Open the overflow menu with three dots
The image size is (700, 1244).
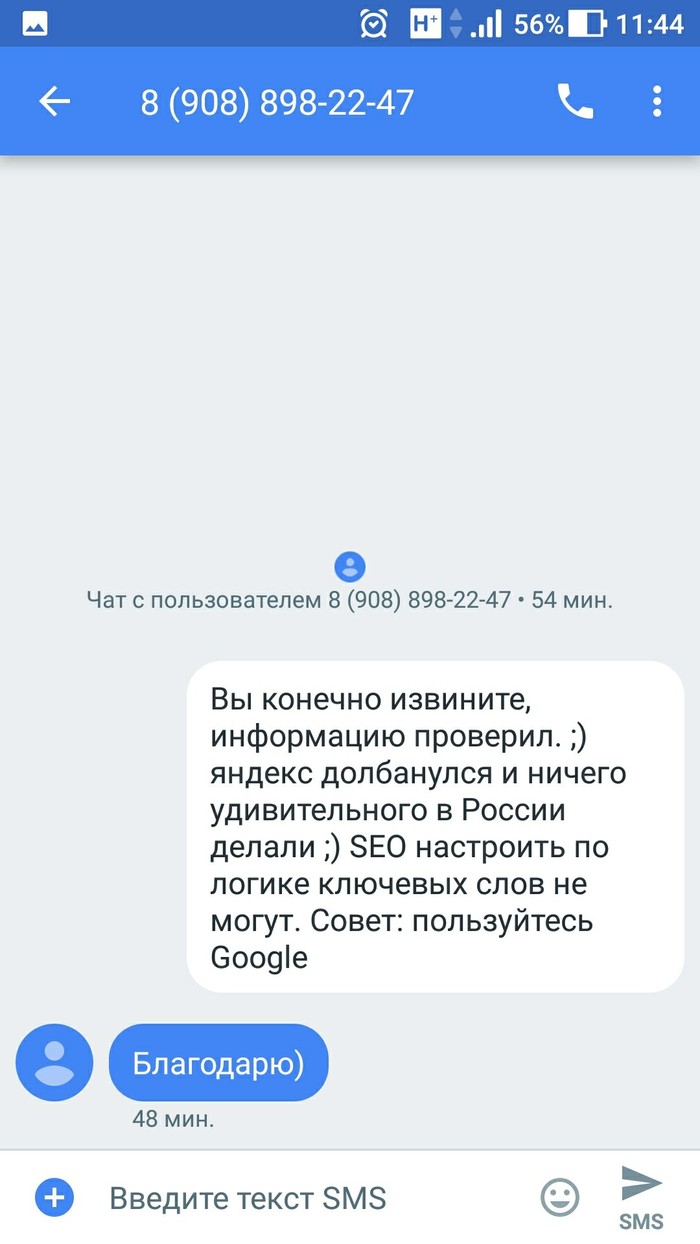click(x=657, y=101)
